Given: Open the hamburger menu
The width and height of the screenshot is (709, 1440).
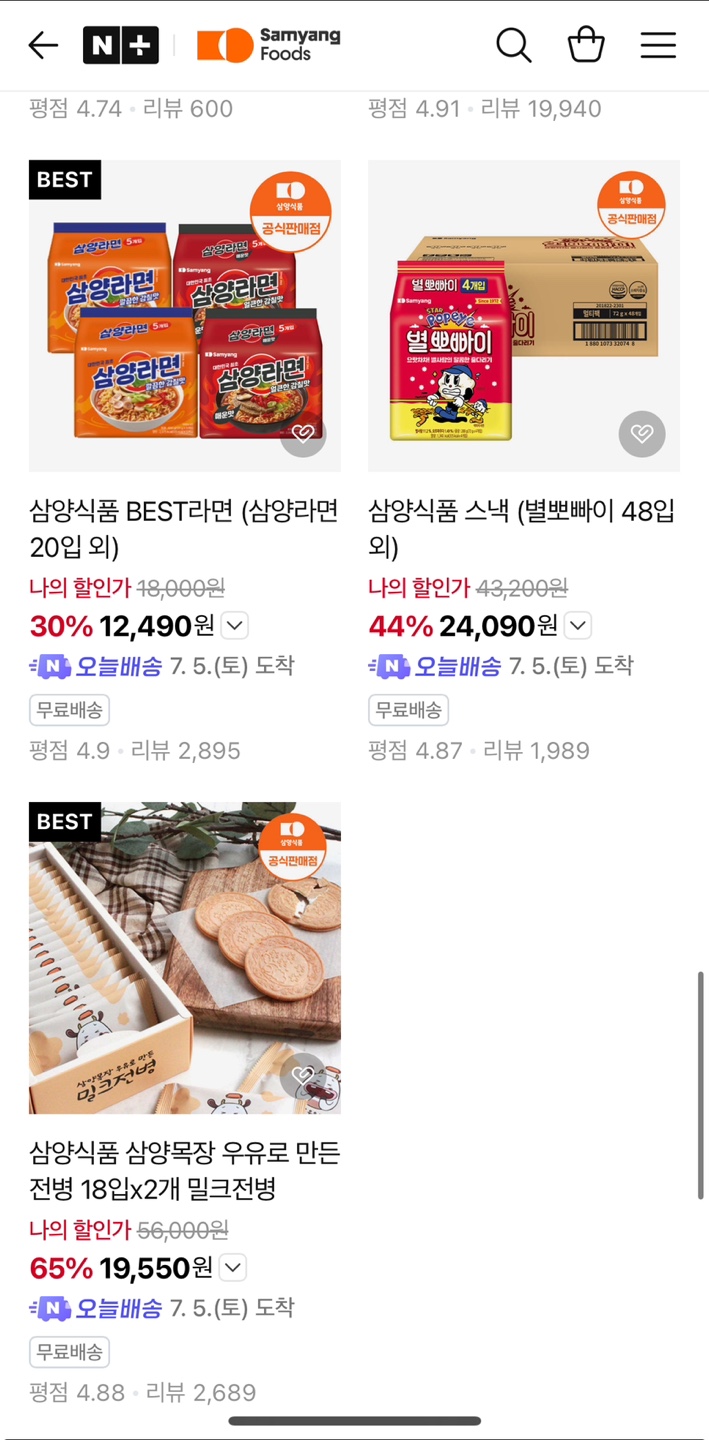Looking at the screenshot, I should click(x=658, y=45).
